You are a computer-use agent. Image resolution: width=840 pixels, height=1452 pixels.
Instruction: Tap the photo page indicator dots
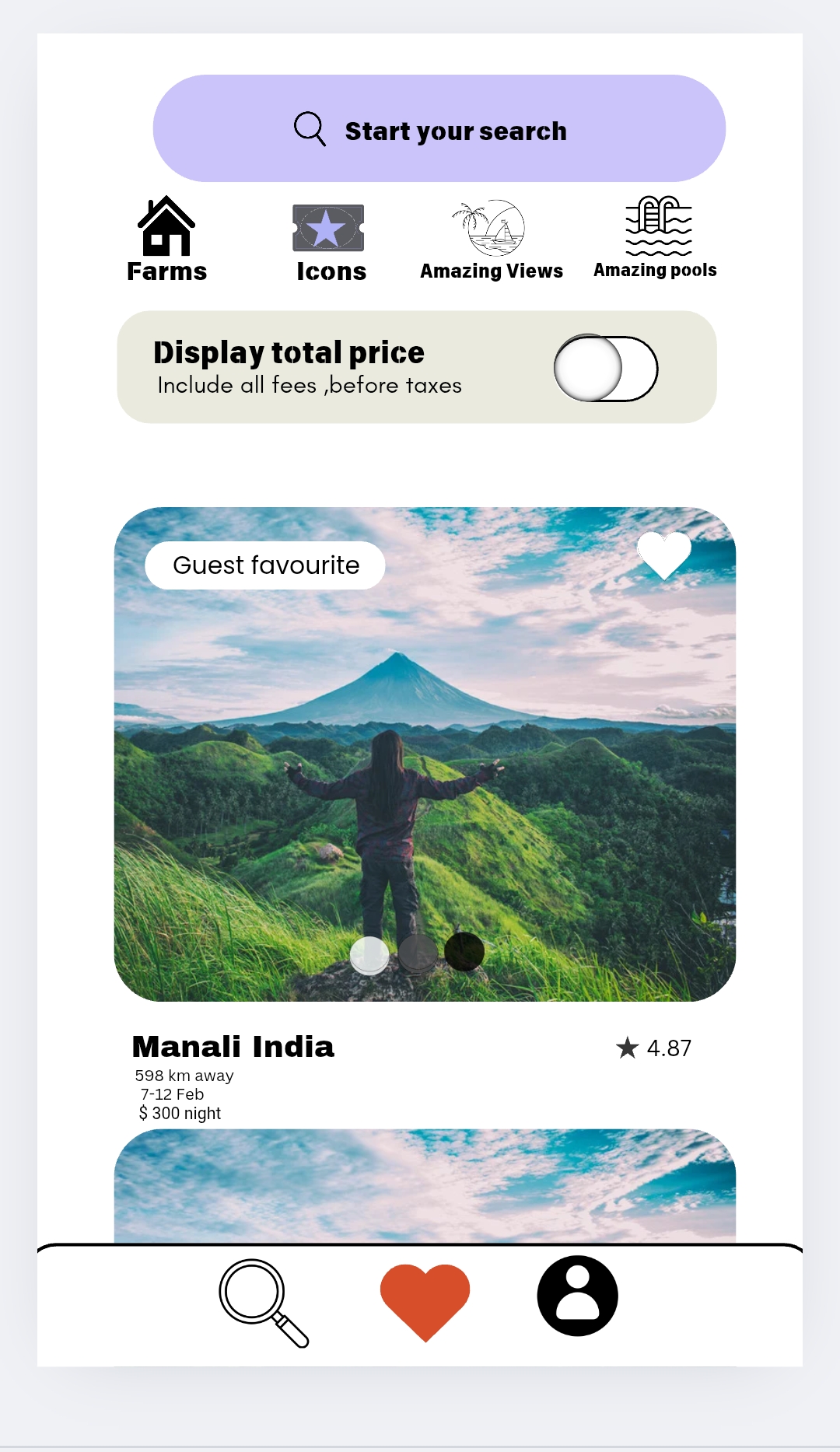(417, 953)
